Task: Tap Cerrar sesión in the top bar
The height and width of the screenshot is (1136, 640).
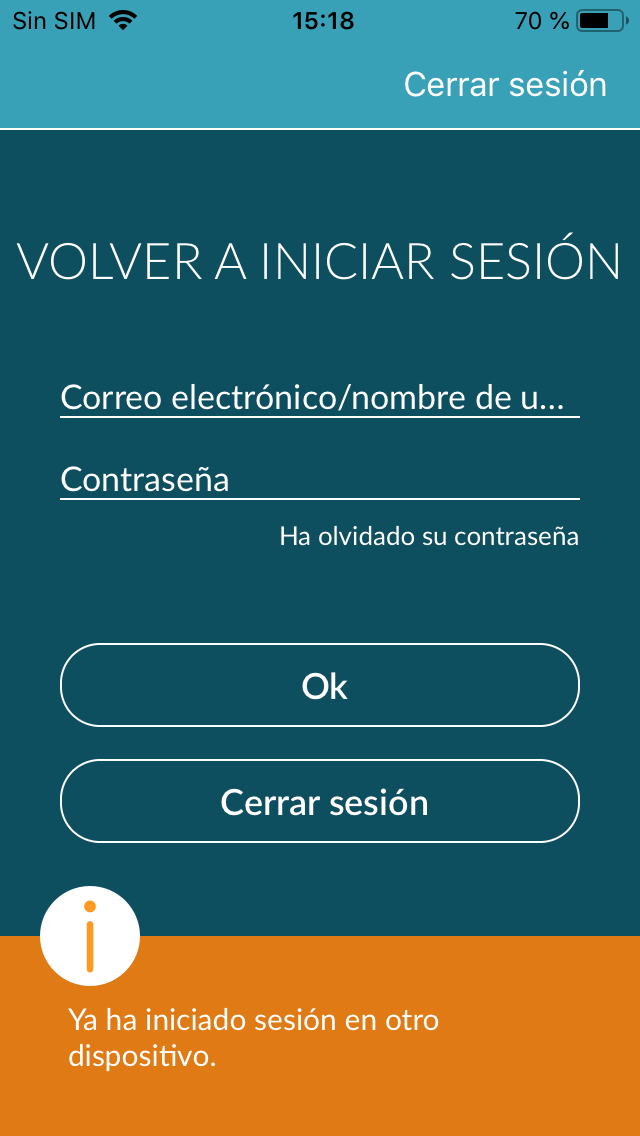Action: click(504, 85)
